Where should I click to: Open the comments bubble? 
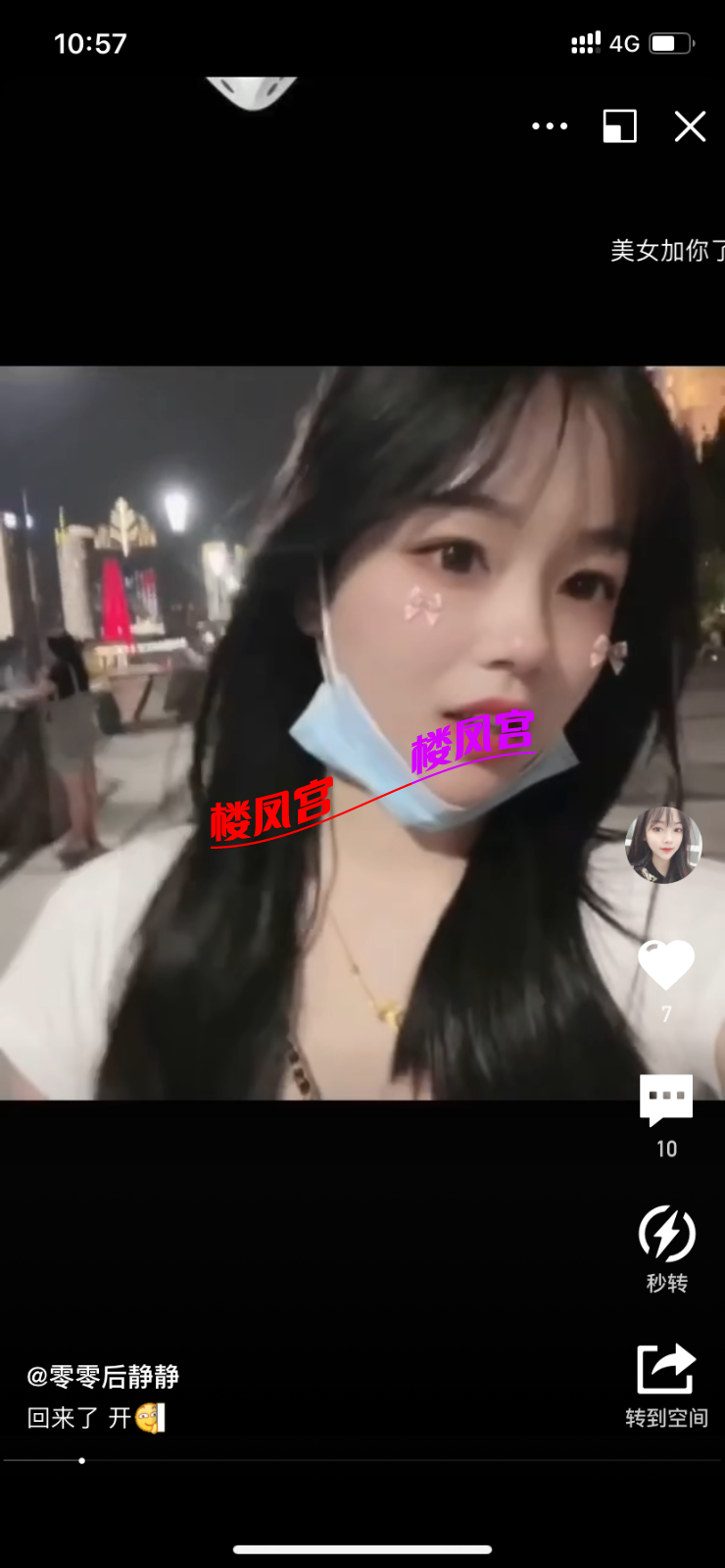click(666, 1100)
